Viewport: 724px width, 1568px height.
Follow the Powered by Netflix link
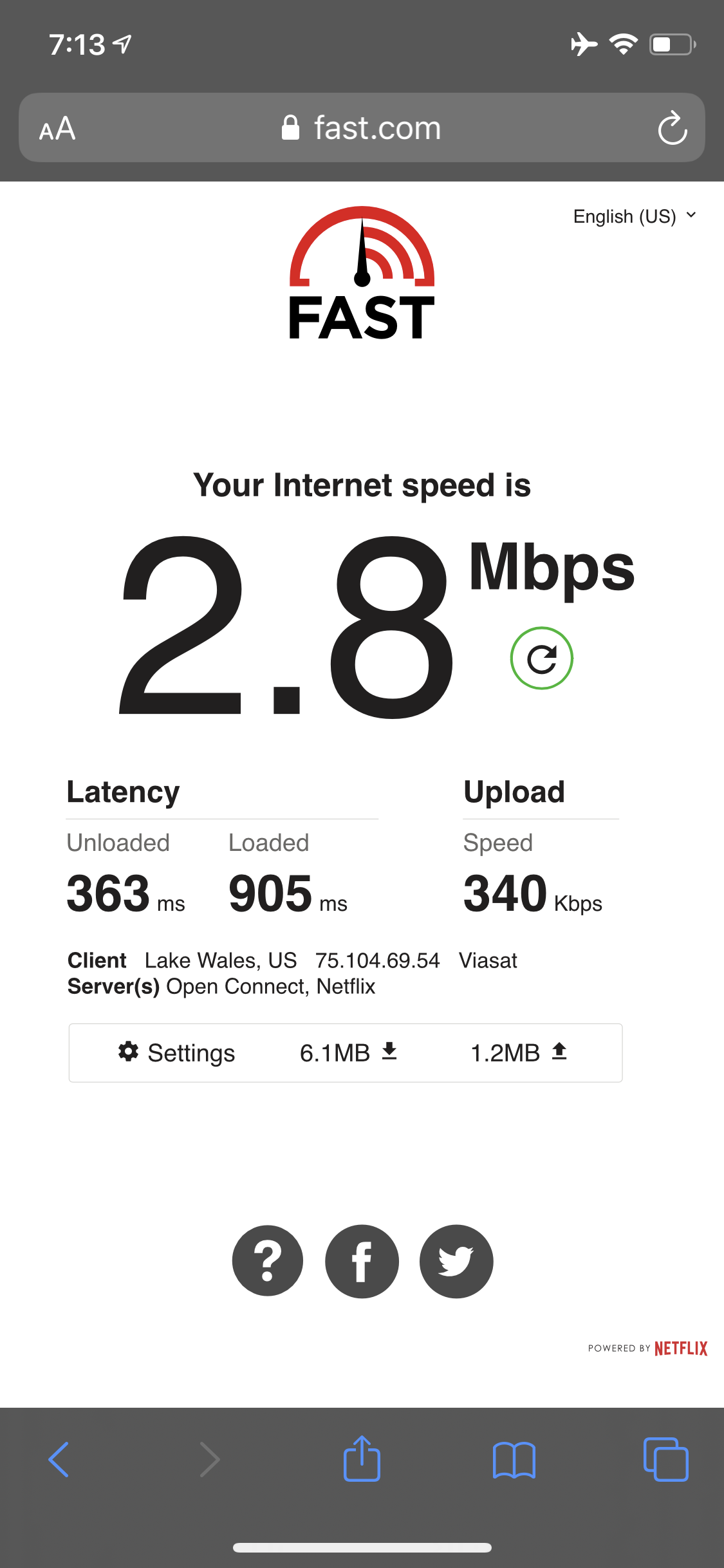tap(647, 1349)
